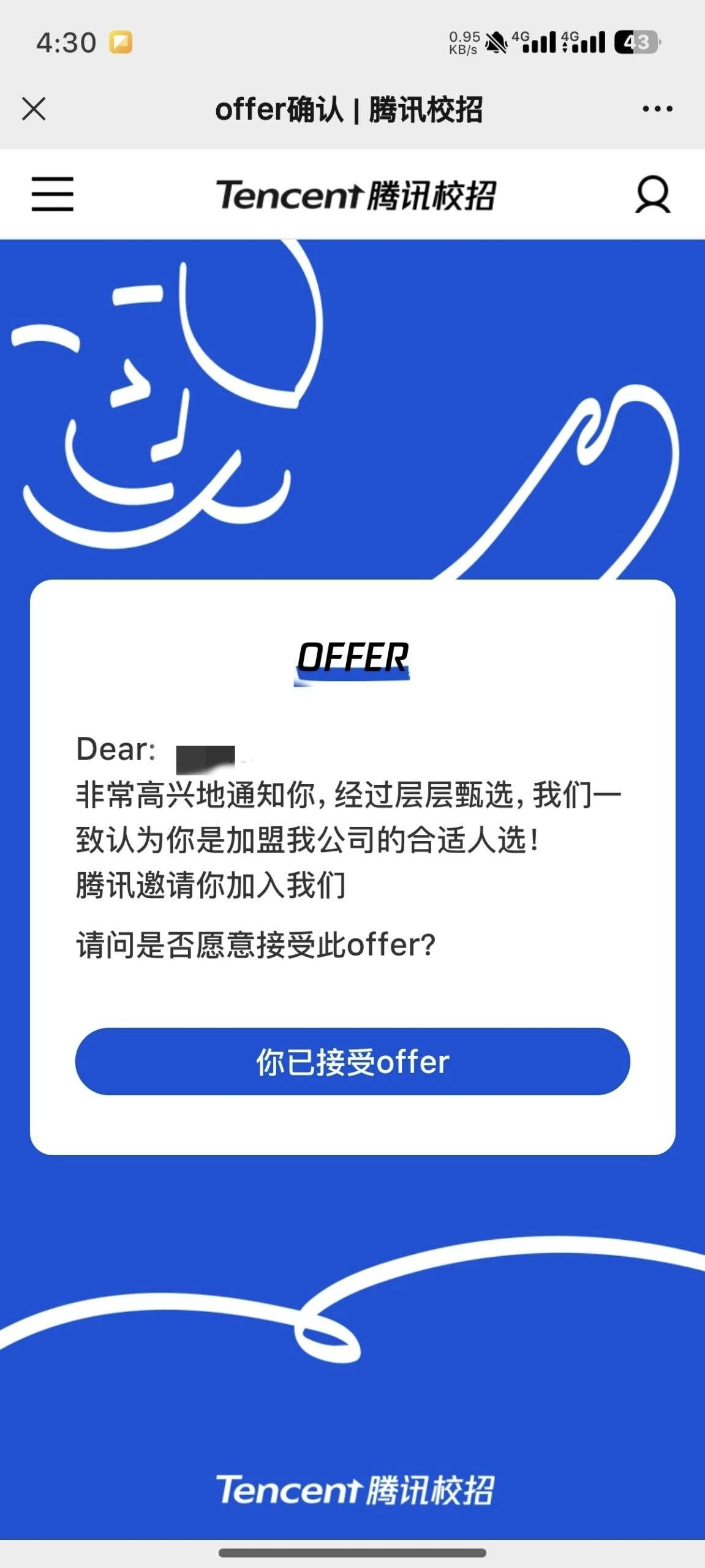
Task: Close the offer confirmation webpage
Action: pyautogui.click(x=34, y=109)
